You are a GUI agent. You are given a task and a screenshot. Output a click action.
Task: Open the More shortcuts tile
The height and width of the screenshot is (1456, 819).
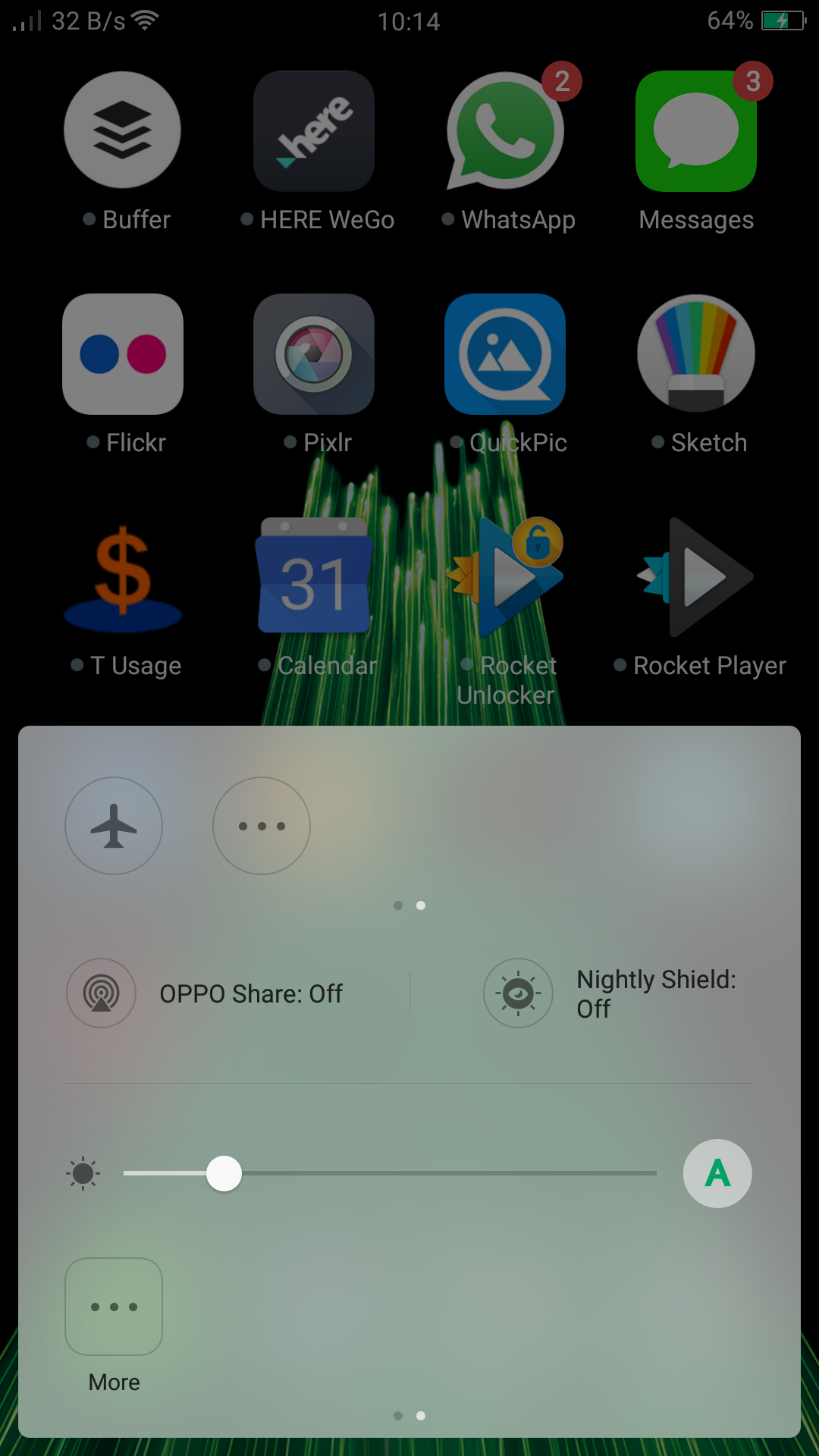coord(114,1307)
